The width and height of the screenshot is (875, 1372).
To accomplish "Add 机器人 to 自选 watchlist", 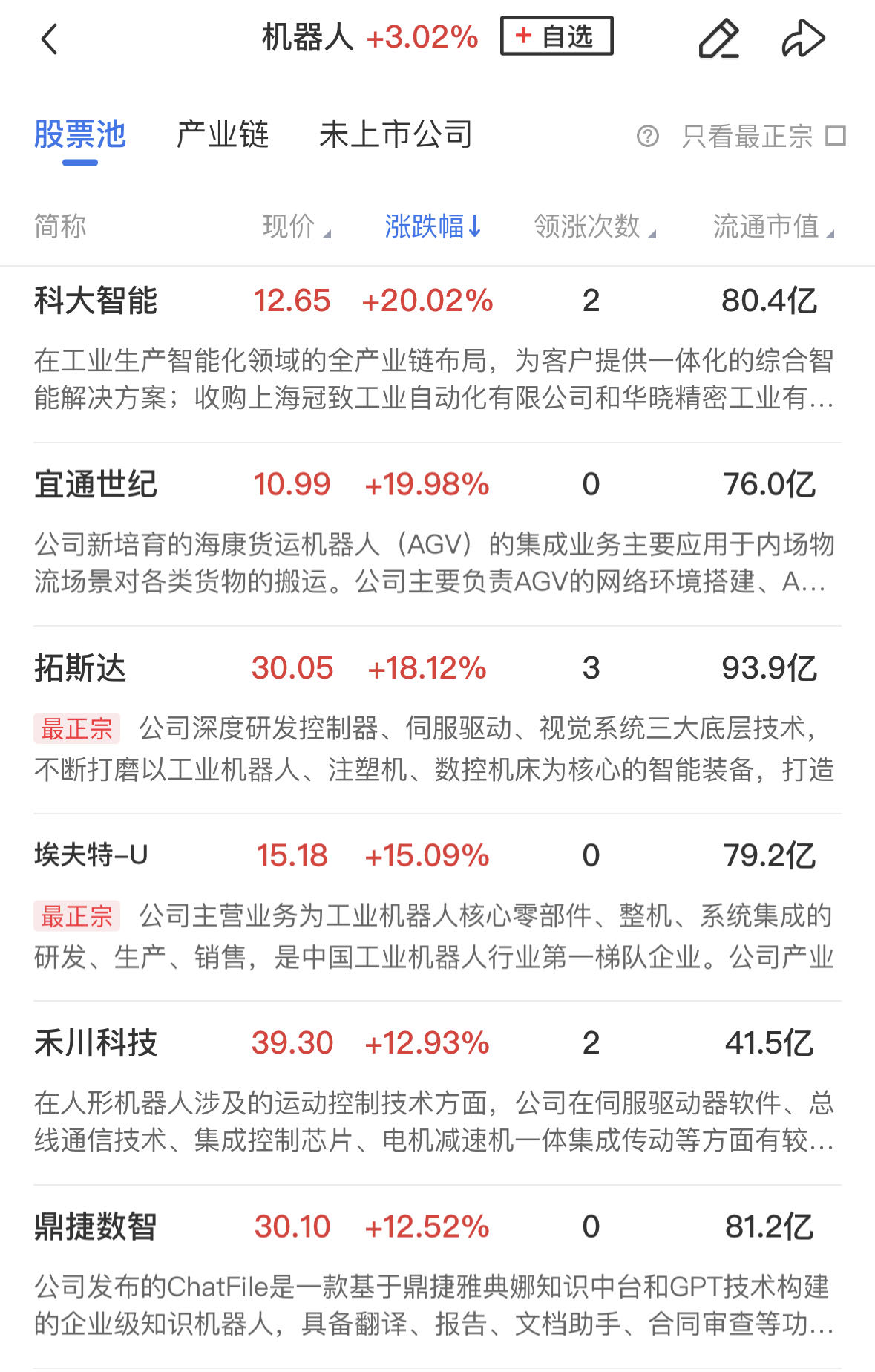I will [557, 36].
